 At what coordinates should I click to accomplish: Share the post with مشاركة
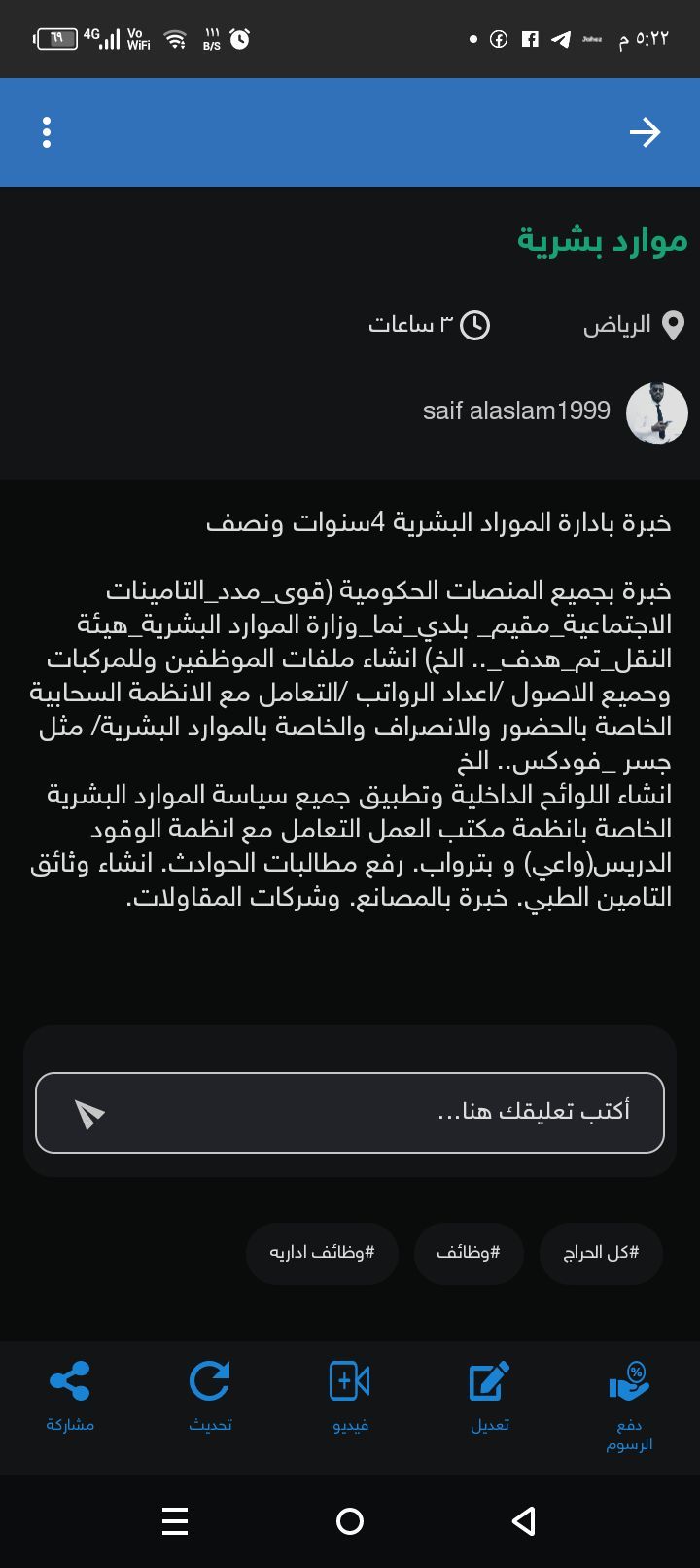[70, 1397]
